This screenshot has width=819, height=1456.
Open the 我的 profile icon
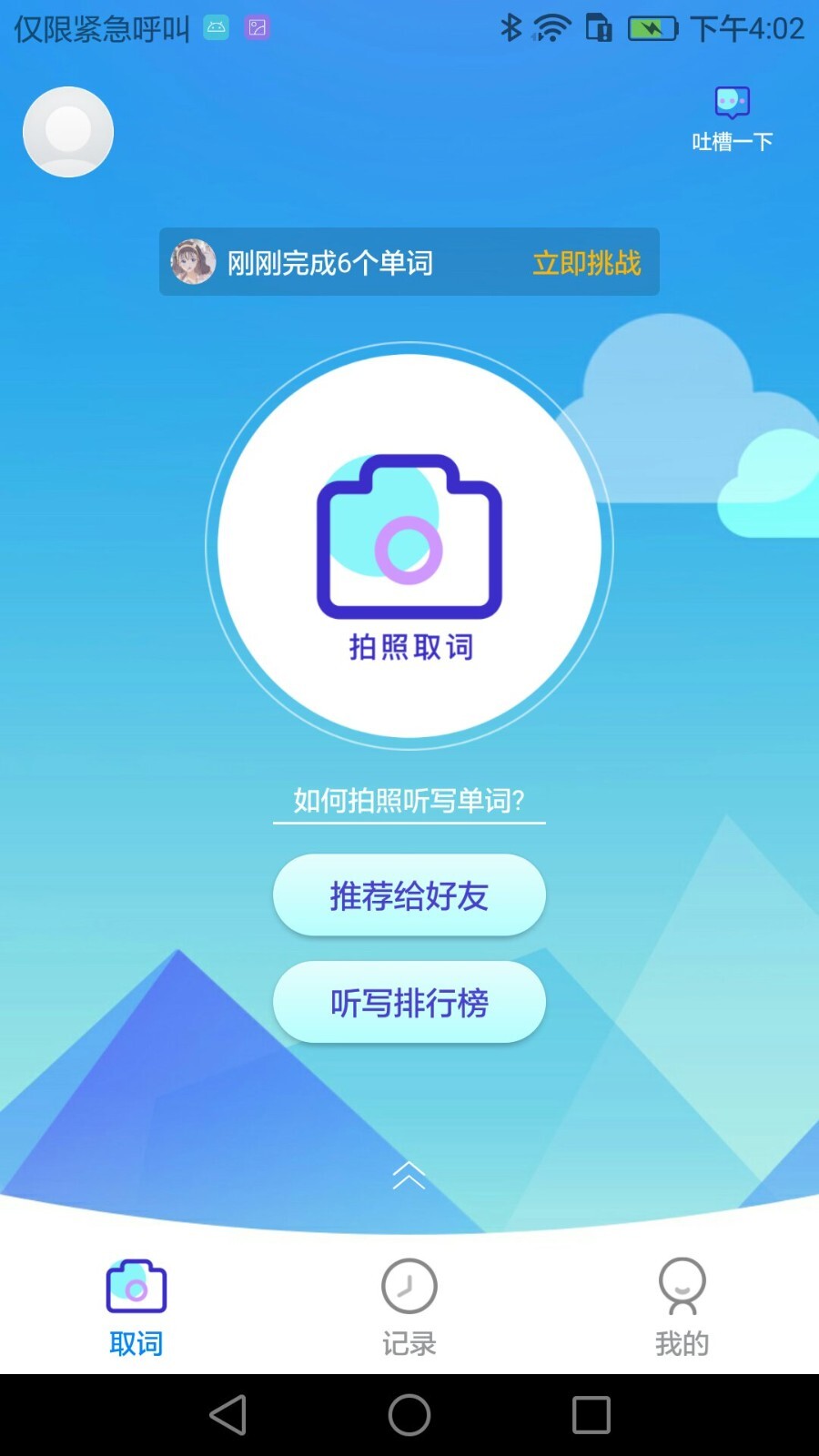683,1288
